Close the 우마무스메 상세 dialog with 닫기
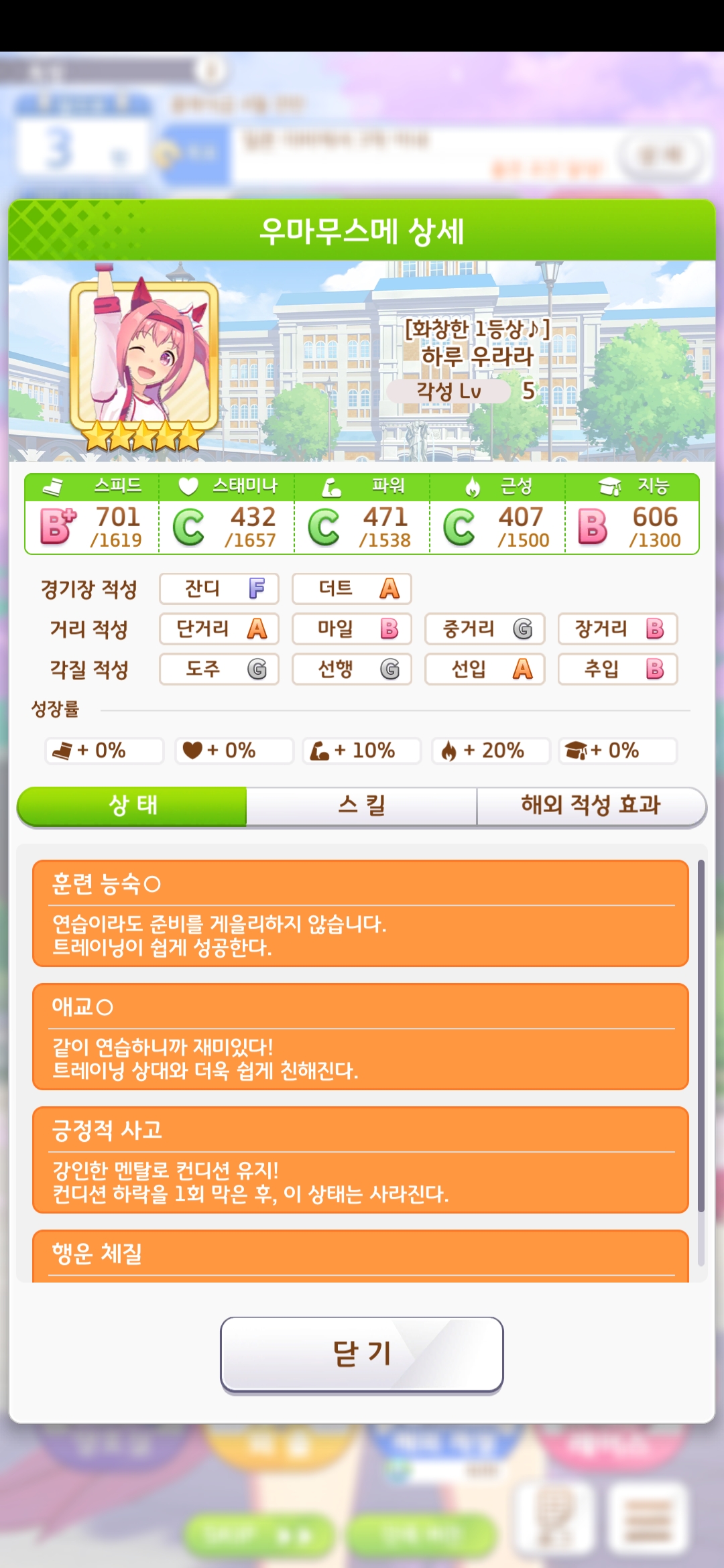This screenshot has width=724, height=1568. click(361, 1354)
